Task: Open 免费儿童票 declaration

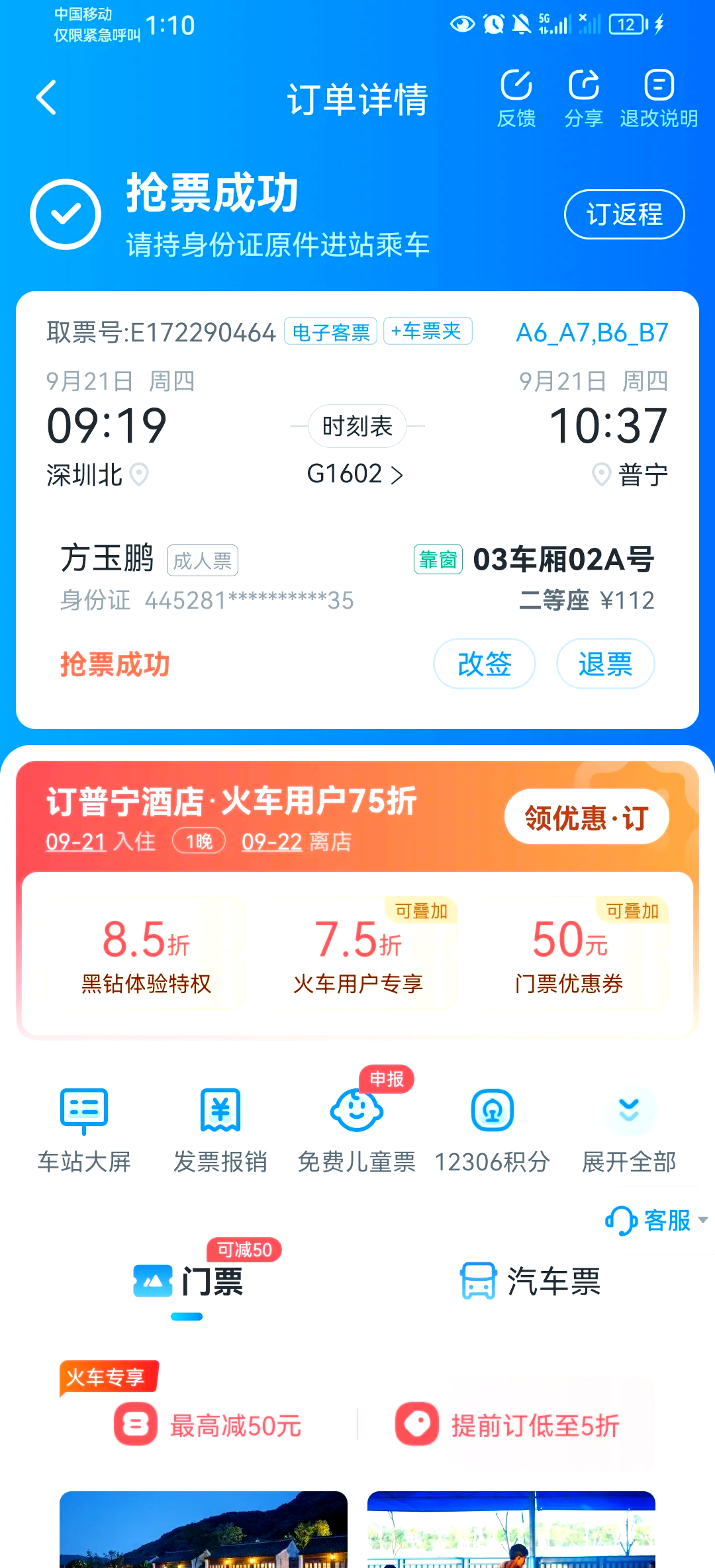Action: (357, 1129)
